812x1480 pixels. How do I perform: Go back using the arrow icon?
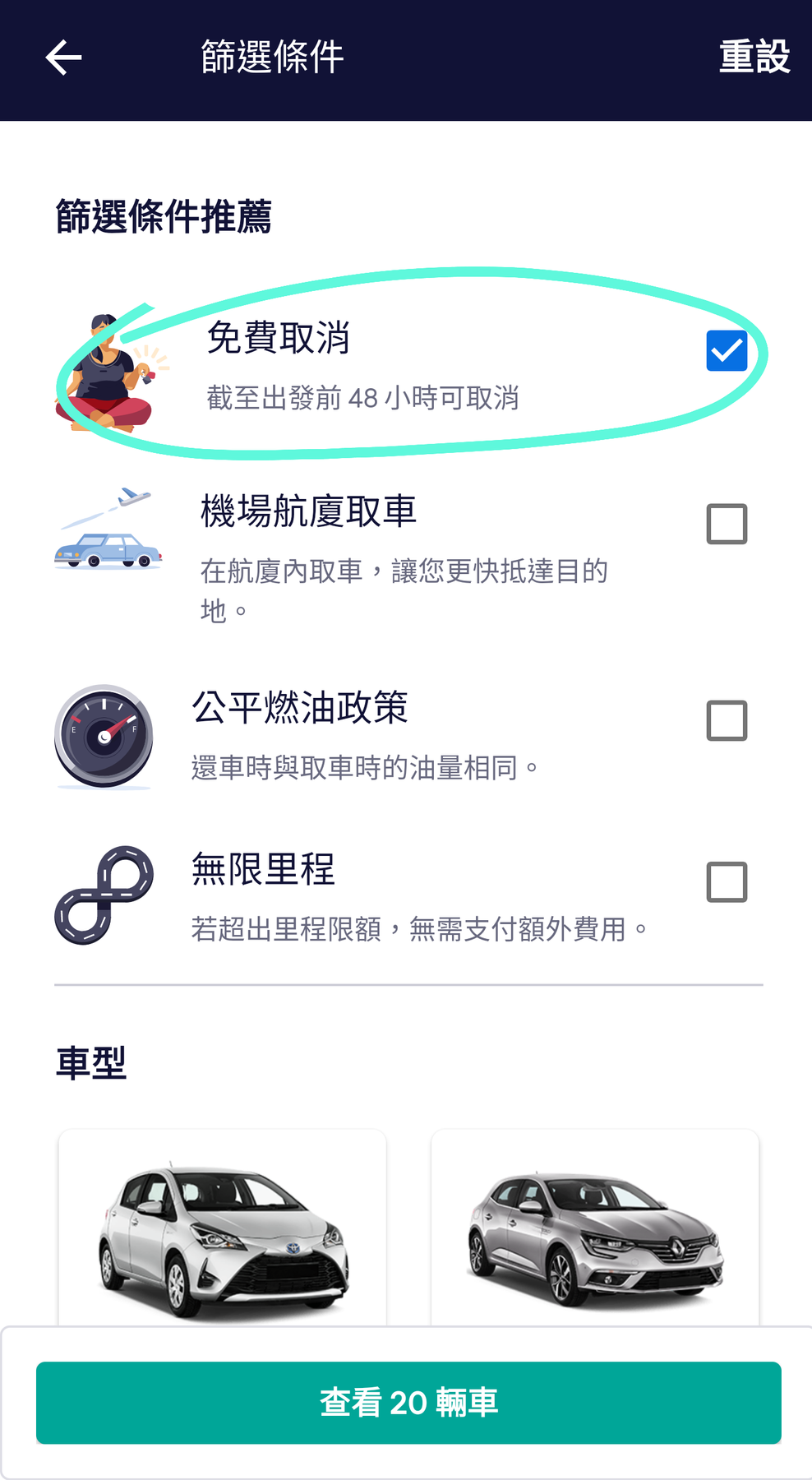tap(63, 58)
